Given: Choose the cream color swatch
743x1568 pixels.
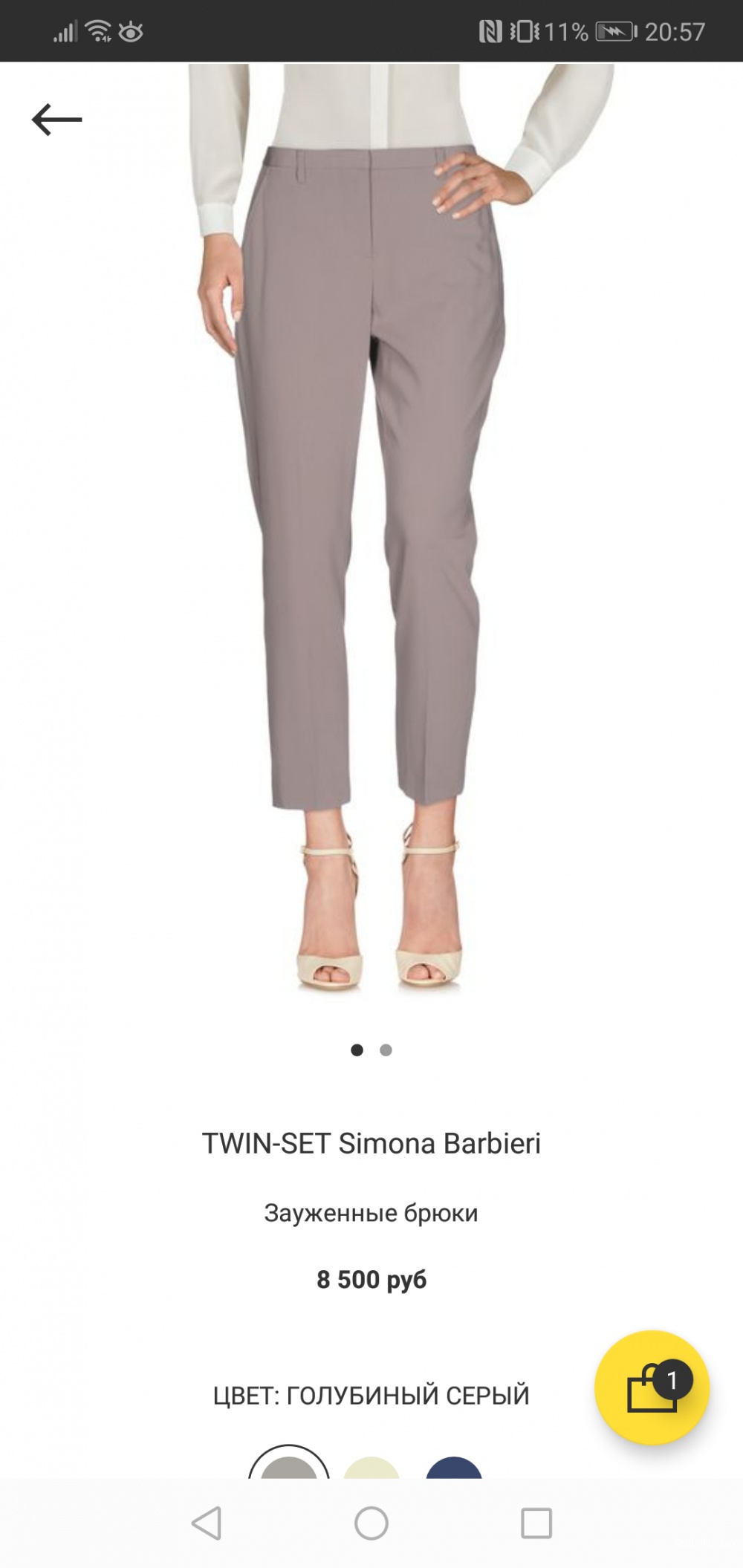Looking at the screenshot, I should click(371, 1468).
